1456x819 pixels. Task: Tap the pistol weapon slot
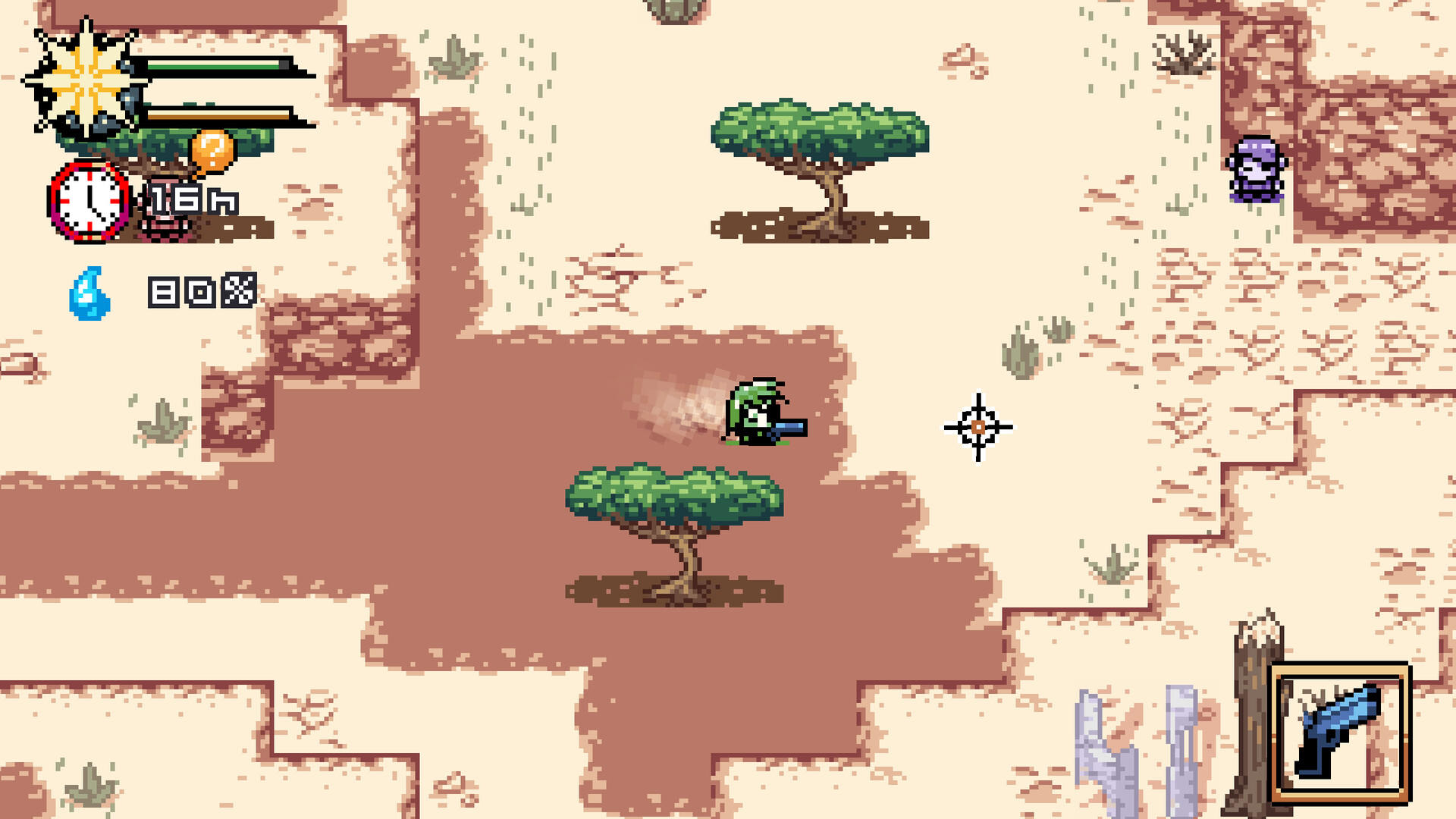click(1339, 733)
